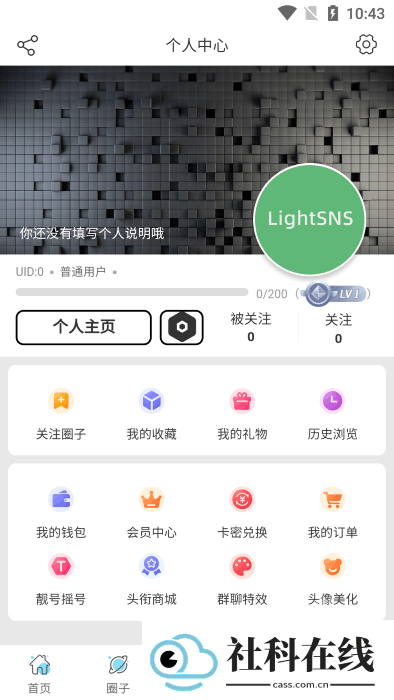Open 关注圈子
Image resolution: width=394 pixels, height=700 pixels.
[x=61, y=414]
